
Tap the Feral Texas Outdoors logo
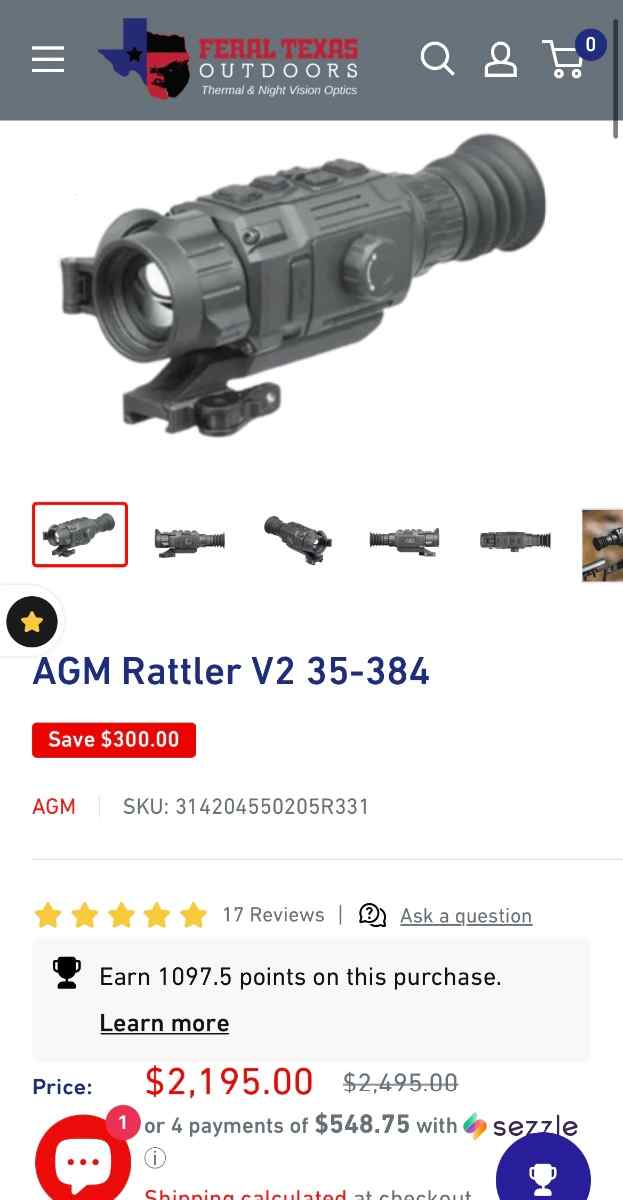coord(229,59)
